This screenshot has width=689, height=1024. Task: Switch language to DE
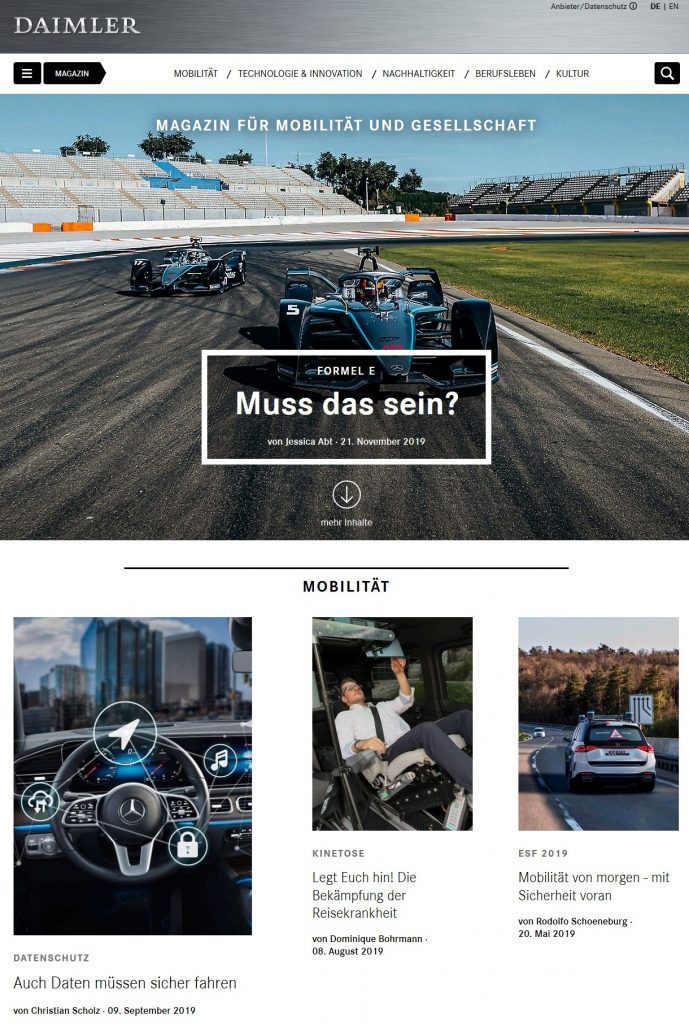coord(655,7)
